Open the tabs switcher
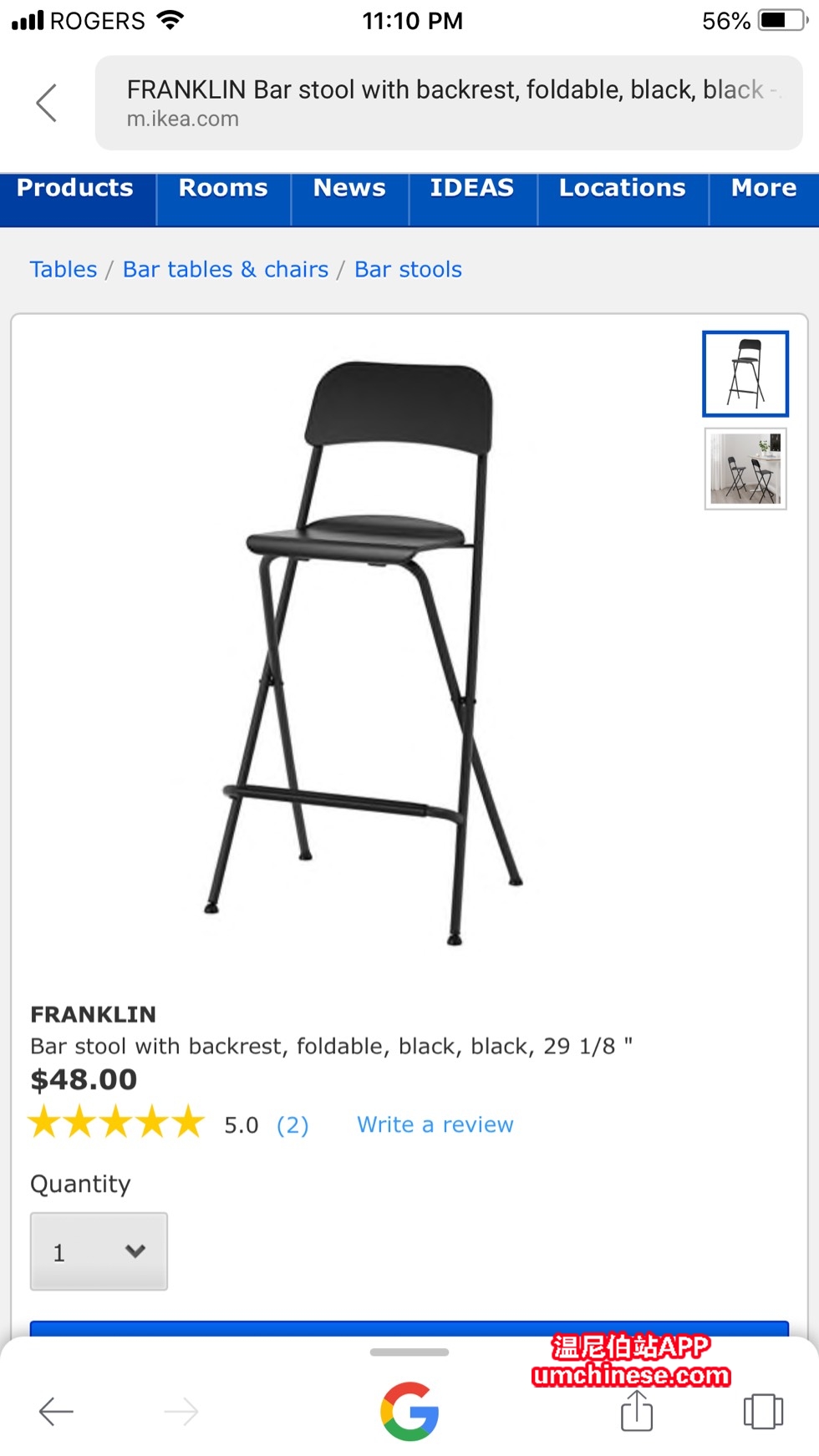The width and height of the screenshot is (819, 1456). point(763,1411)
